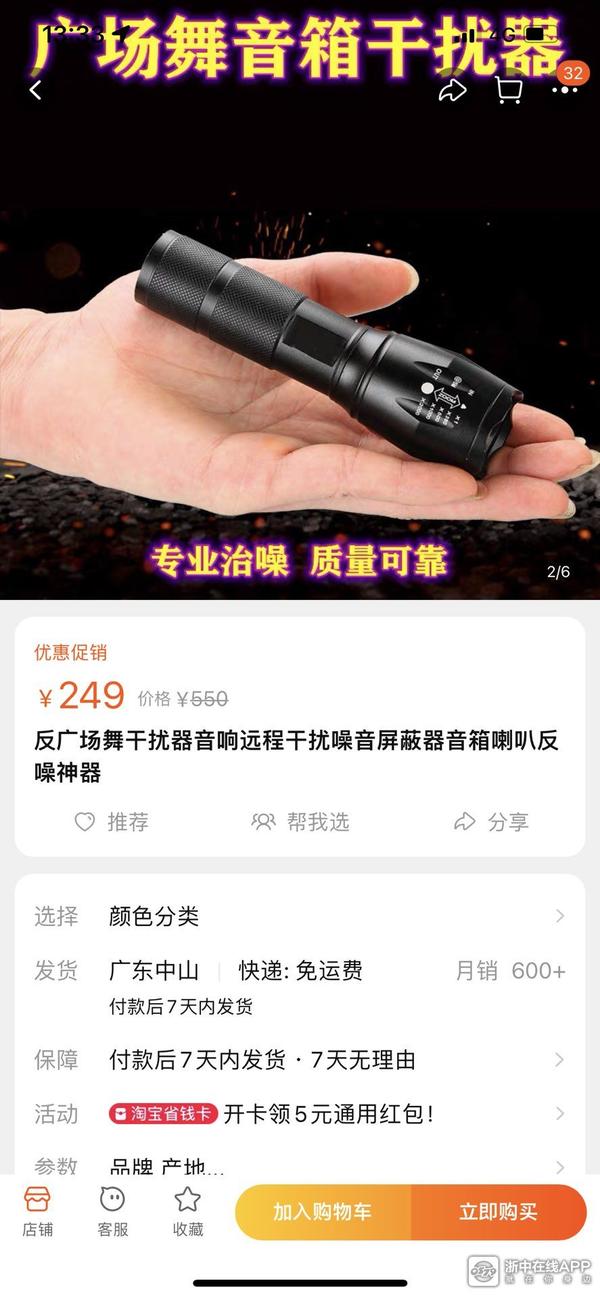The height and width of the screenshot is (1298, 600).
Task: Contact 客服 customer service
Action: point(112,1212)
